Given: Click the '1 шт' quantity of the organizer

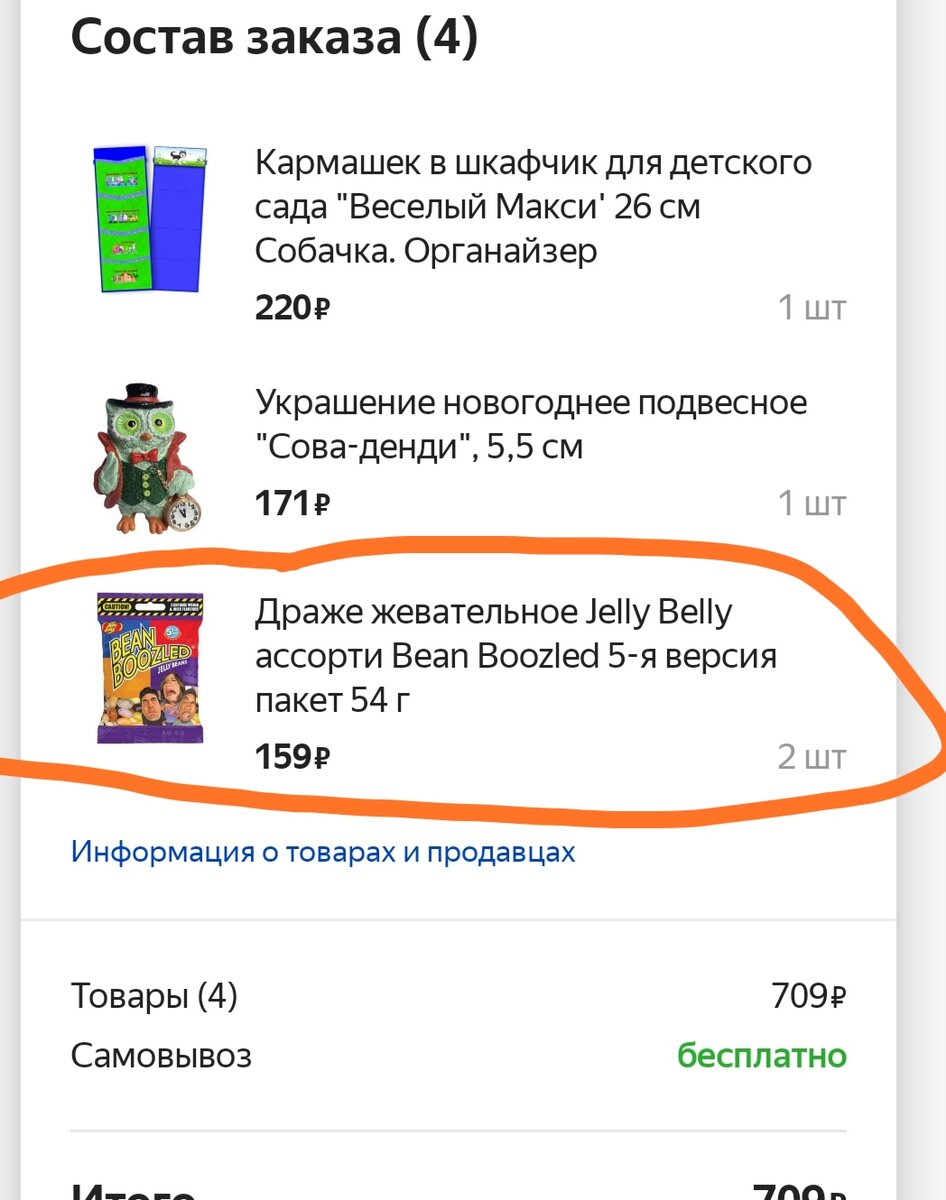Looking at the screenshot, I should coord(813,308).
